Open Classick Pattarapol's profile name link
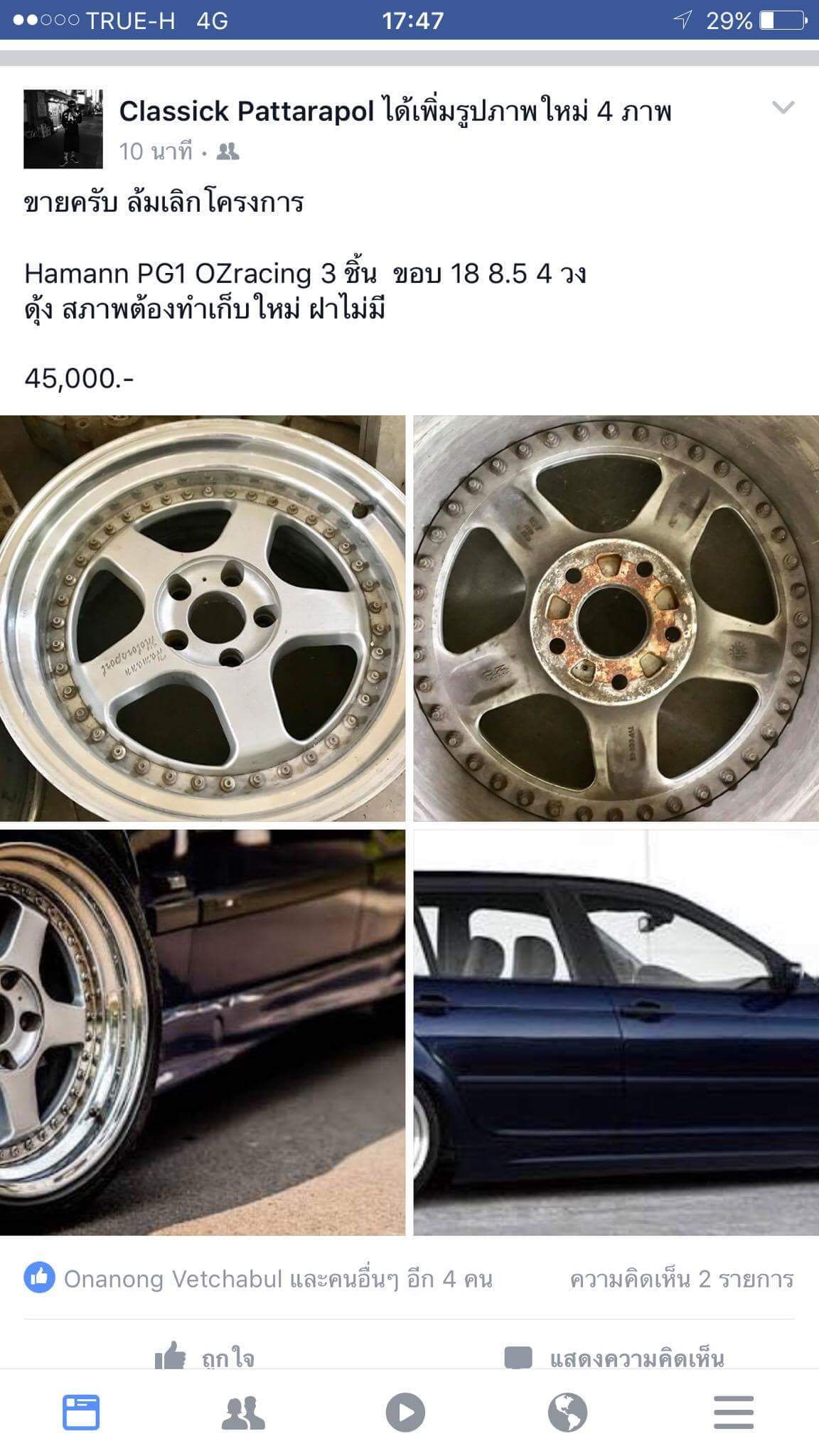The width and height of the screenshot is (819, 1456). (247, 112)
